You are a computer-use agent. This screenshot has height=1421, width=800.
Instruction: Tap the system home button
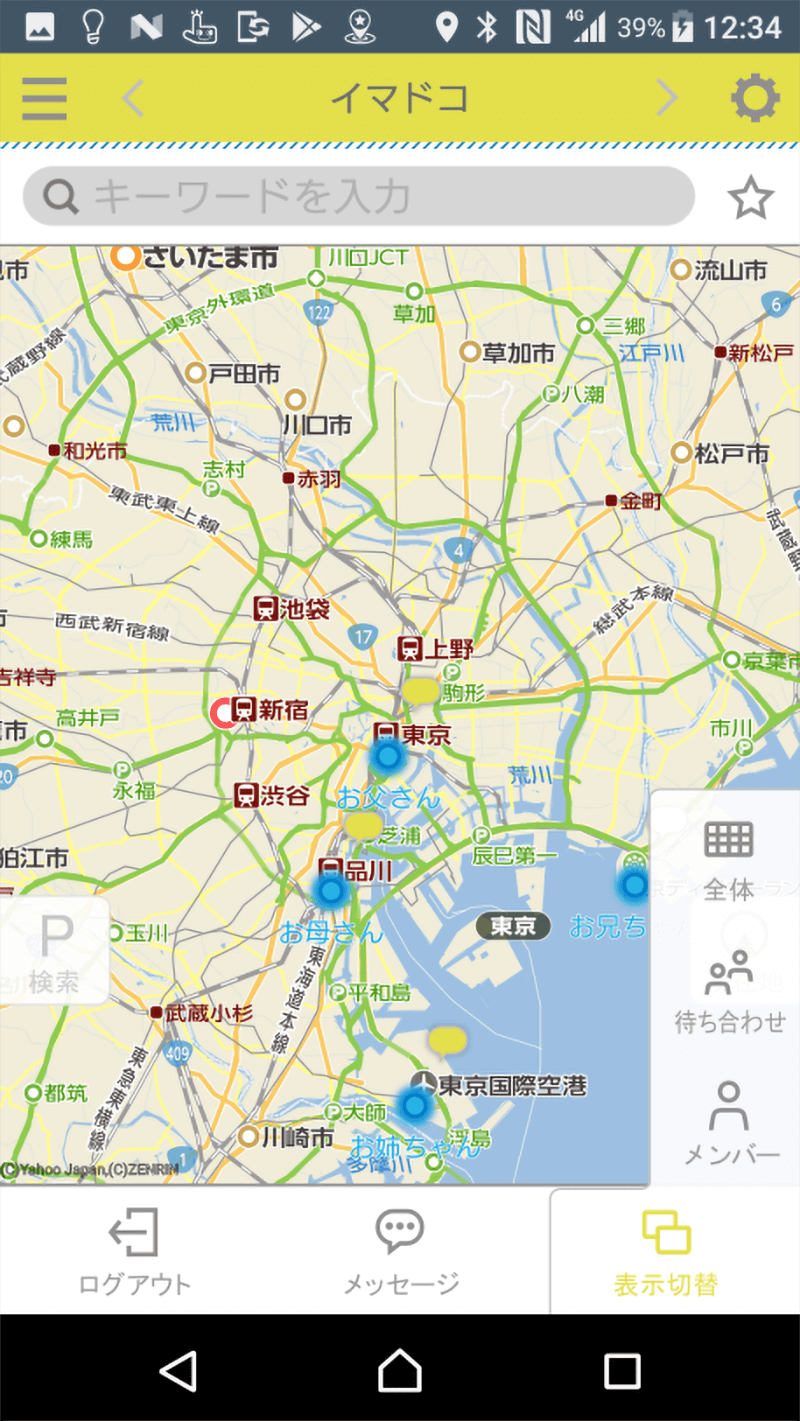[x=399, y=1371]
